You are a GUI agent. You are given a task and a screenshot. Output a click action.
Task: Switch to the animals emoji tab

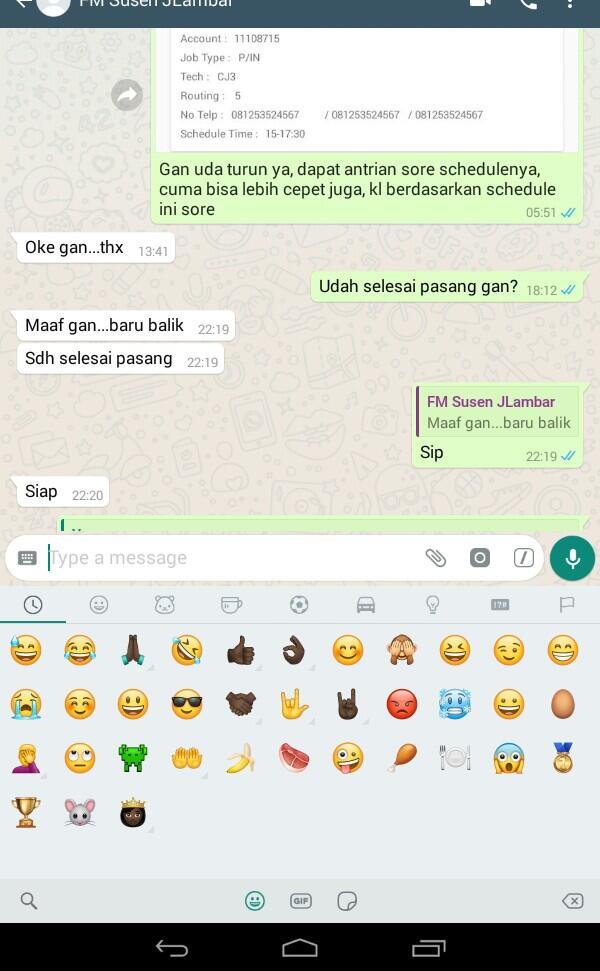165,605
